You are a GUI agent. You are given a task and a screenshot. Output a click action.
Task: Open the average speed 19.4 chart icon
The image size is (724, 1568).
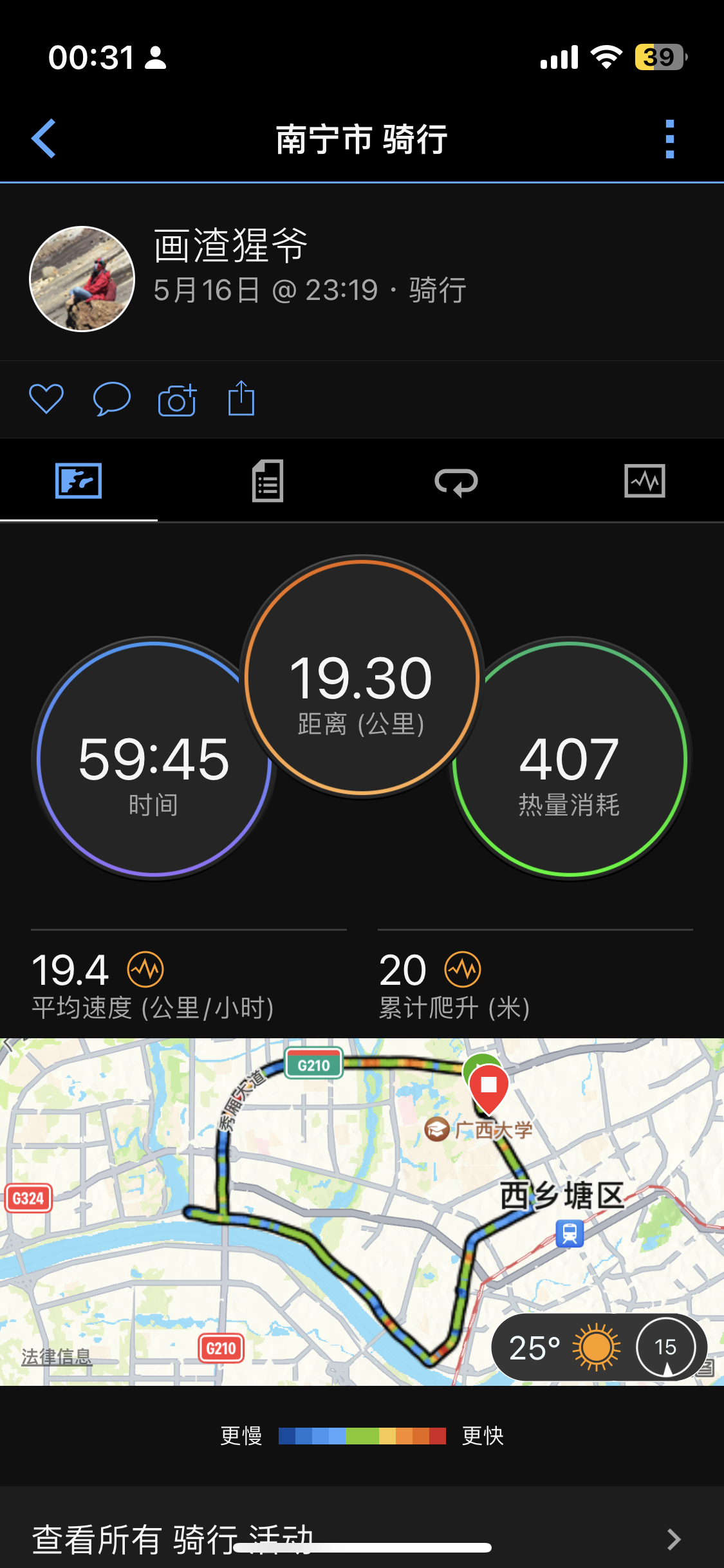(x=145, y=969)
